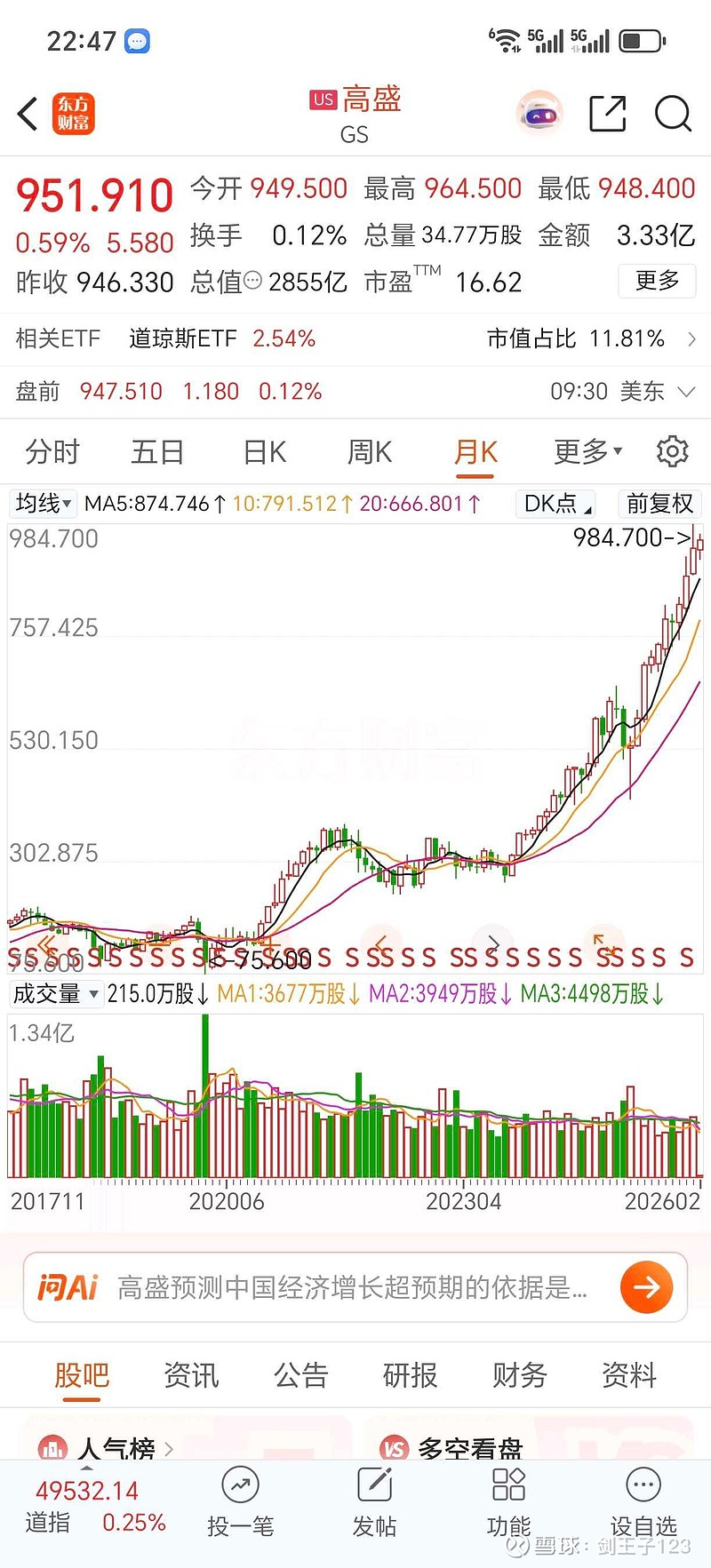Expand the 均线 moving average dropdown
711x1568 pixels.
42,504
